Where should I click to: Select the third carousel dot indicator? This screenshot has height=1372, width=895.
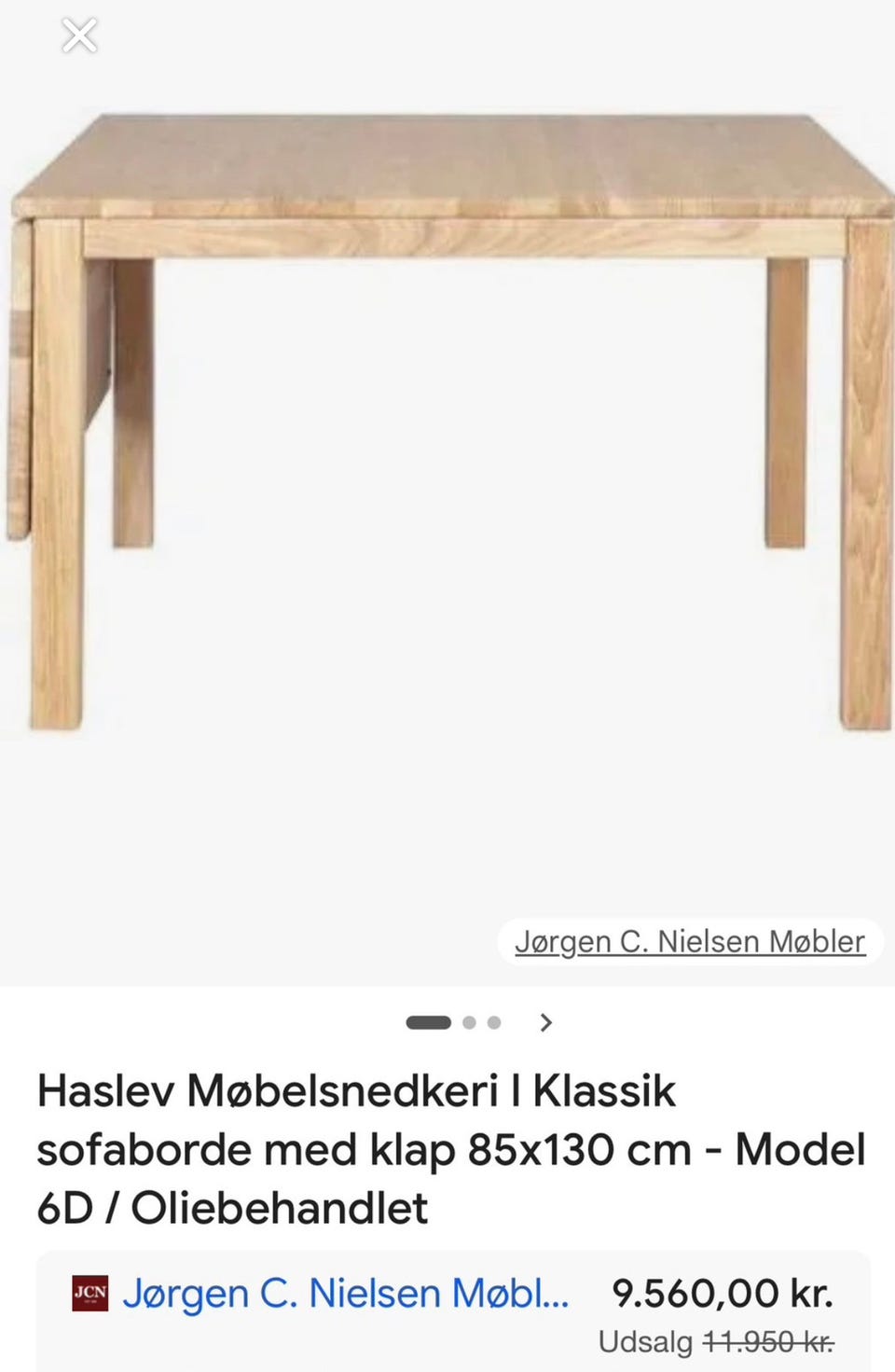pos(492,1022)
